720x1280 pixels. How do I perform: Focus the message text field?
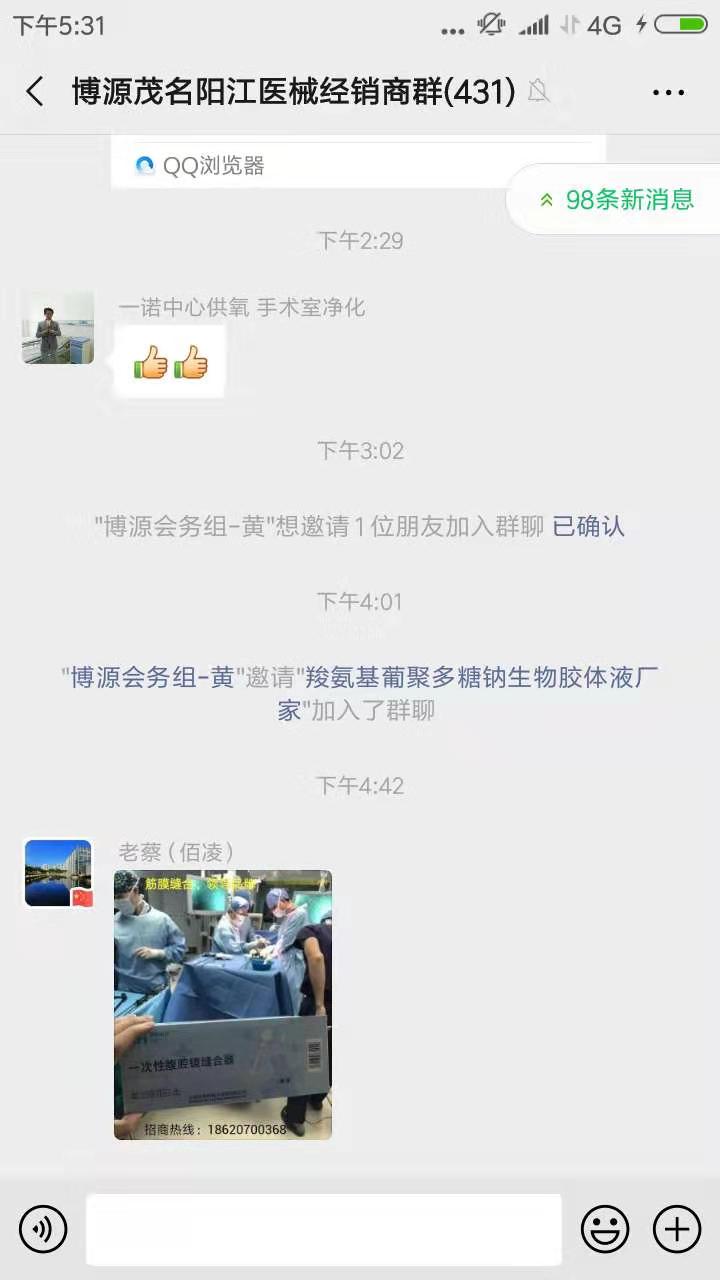(324, 1229)
